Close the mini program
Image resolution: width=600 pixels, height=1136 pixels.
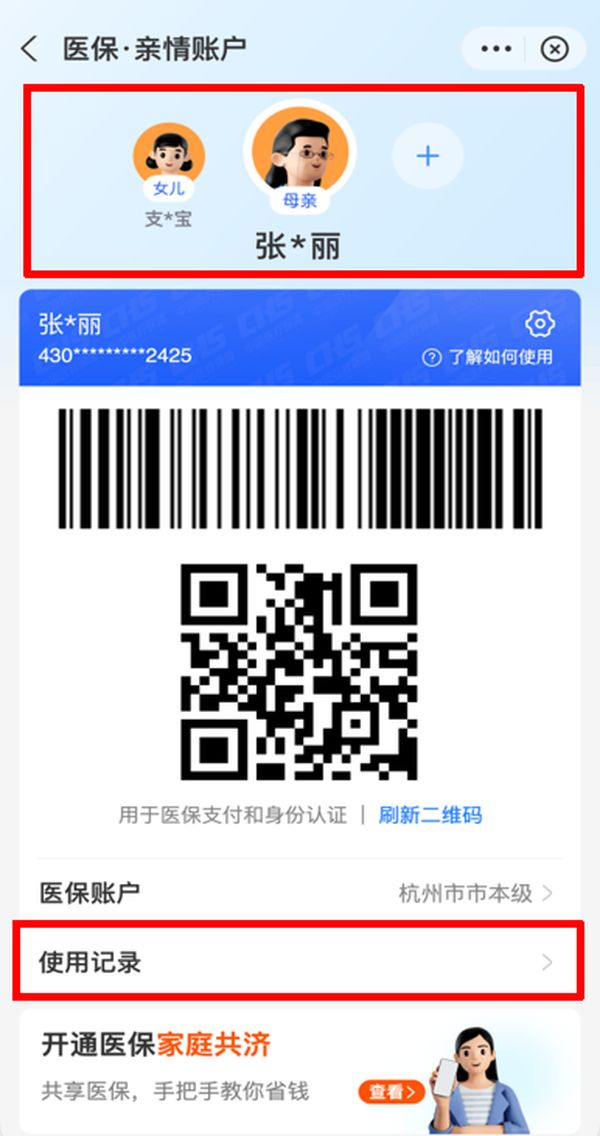(x=554, y=48)
